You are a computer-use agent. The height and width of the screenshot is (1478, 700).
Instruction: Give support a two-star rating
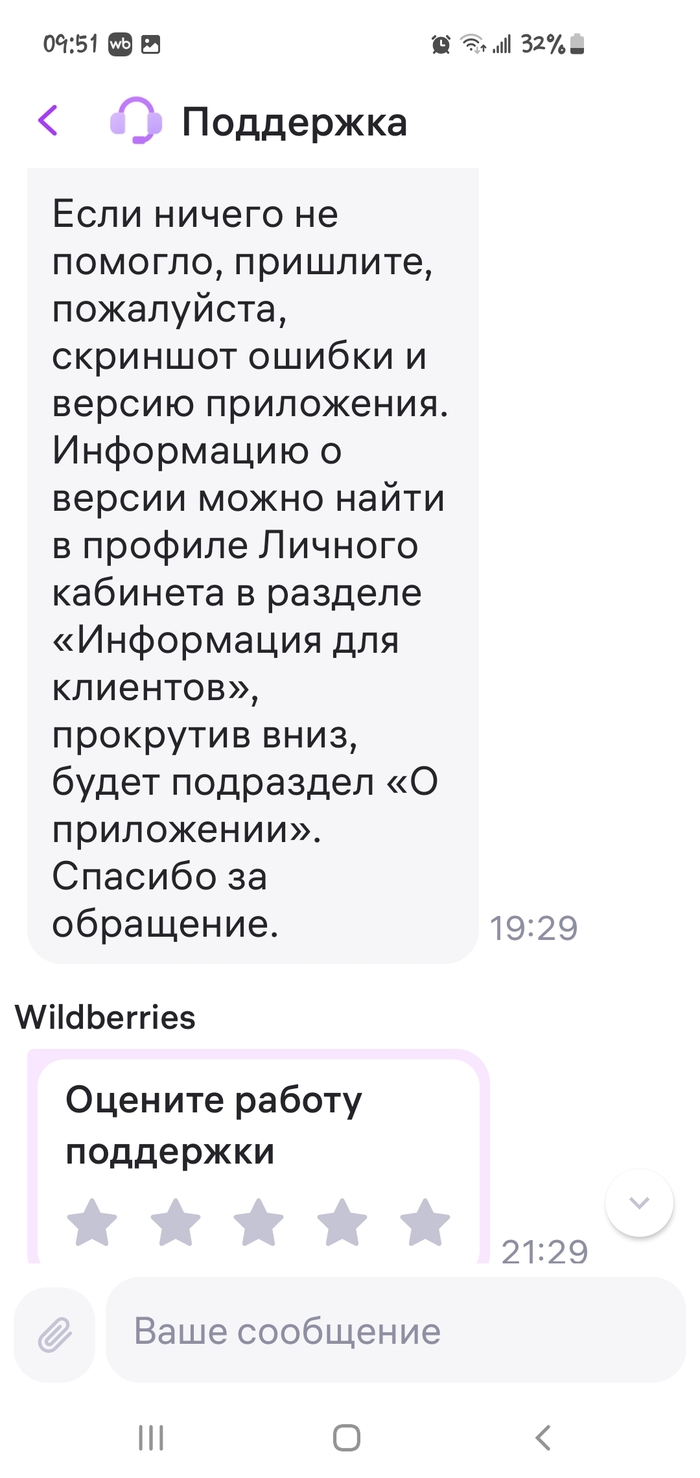(x=175, y=1223)
